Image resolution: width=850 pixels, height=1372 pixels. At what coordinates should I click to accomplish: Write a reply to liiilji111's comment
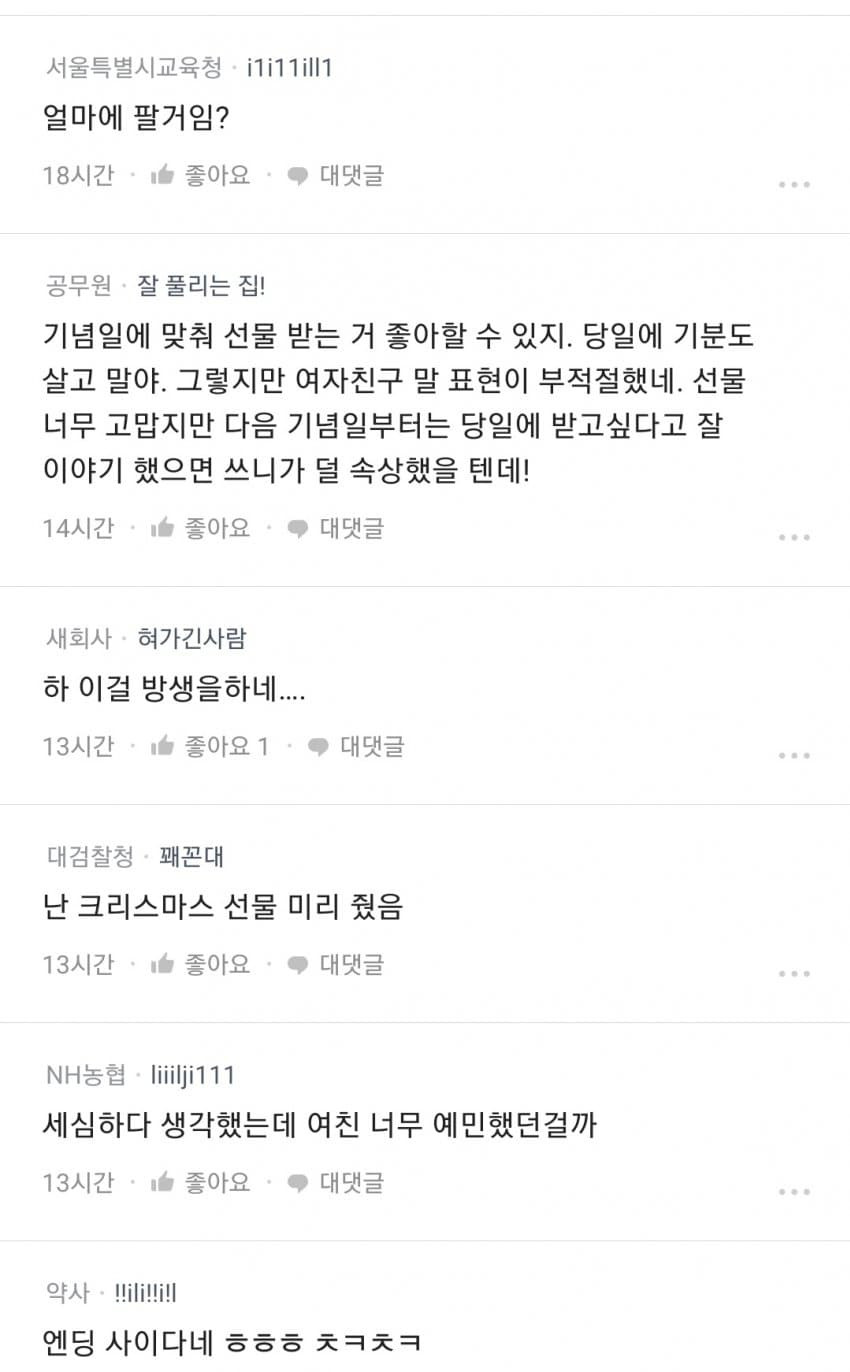pyautogui.click(x=336, y=1182)
